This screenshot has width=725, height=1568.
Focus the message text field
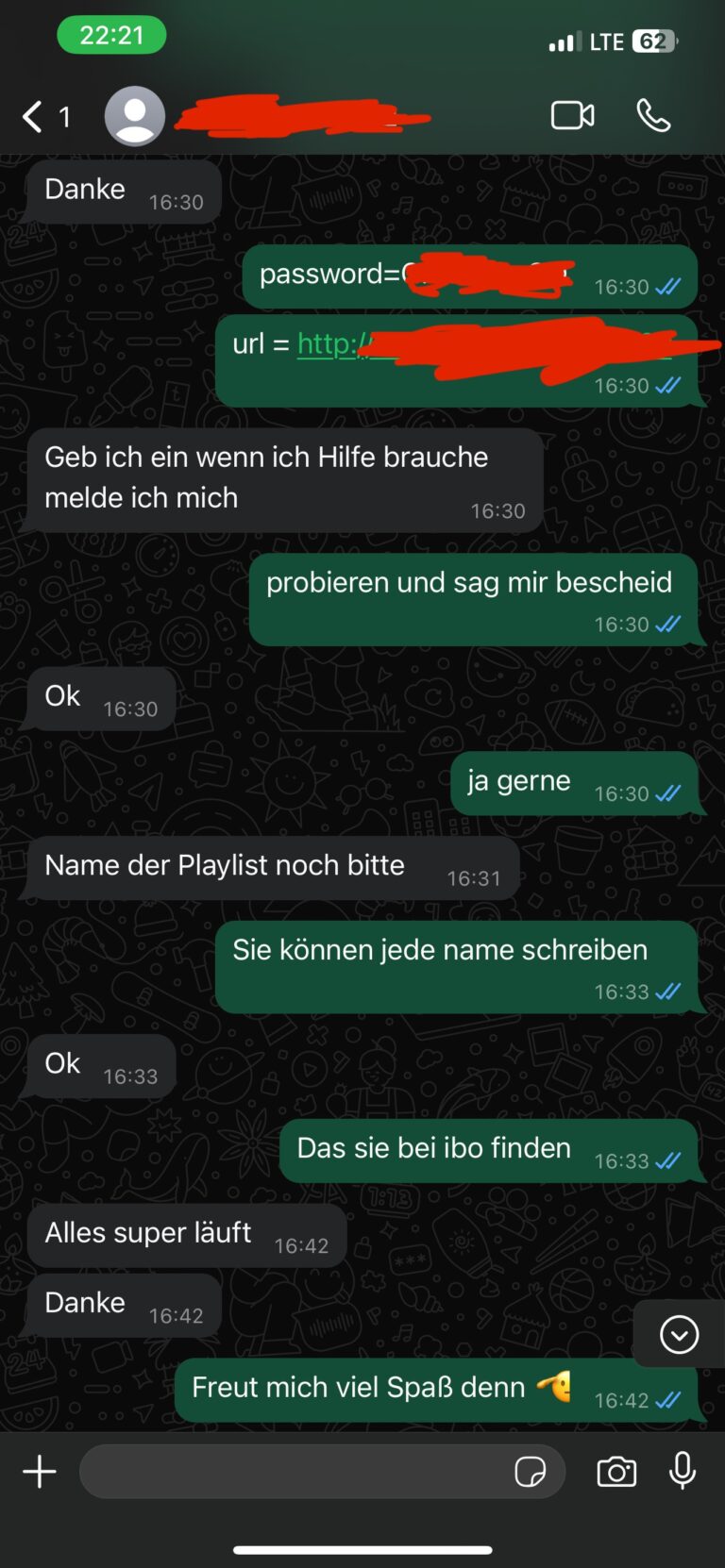[293, 1471]
